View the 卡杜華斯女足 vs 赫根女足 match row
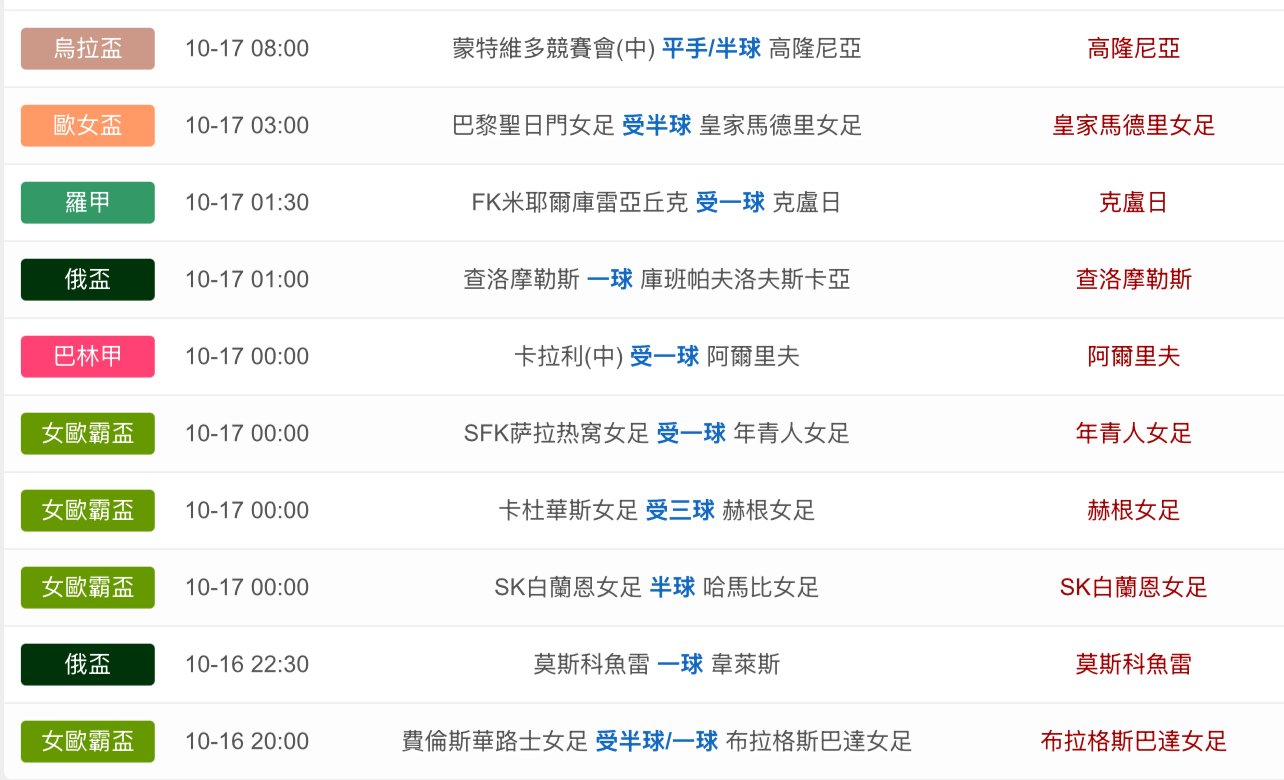Image resolution: width=1284 pixels, height=780 pixels. coord(656,510)
